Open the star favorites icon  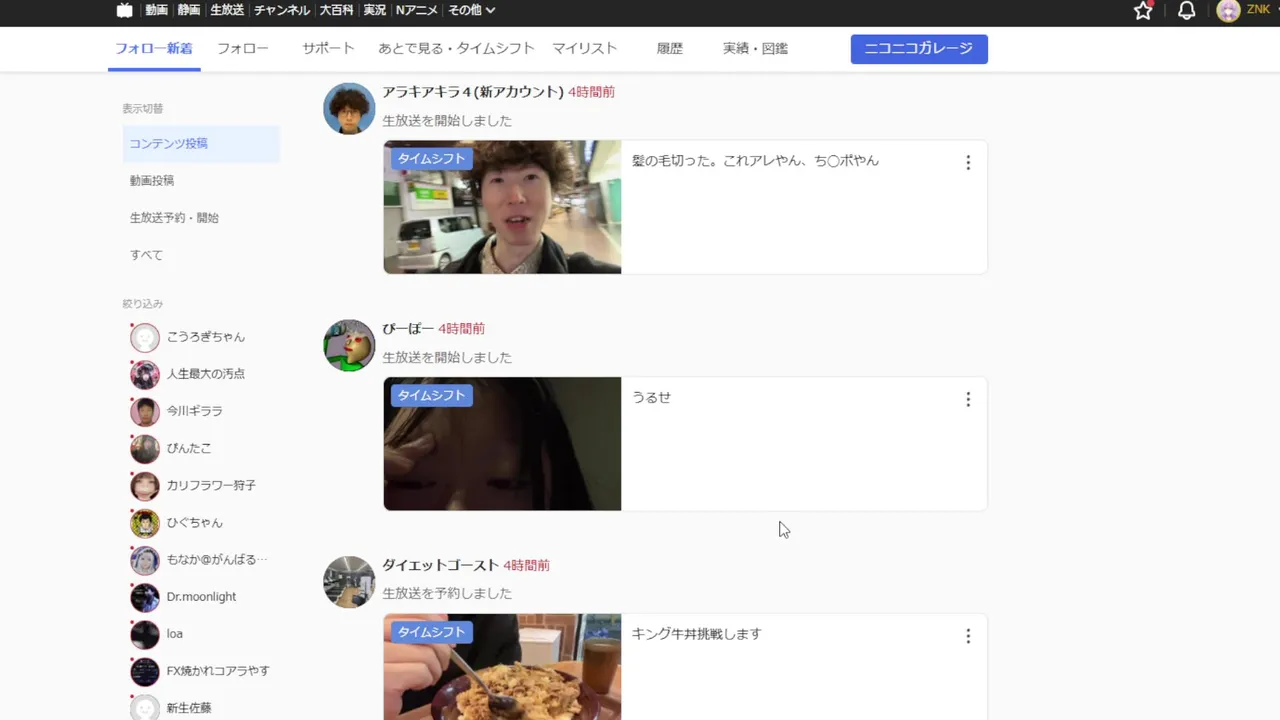coord(1143,11)
